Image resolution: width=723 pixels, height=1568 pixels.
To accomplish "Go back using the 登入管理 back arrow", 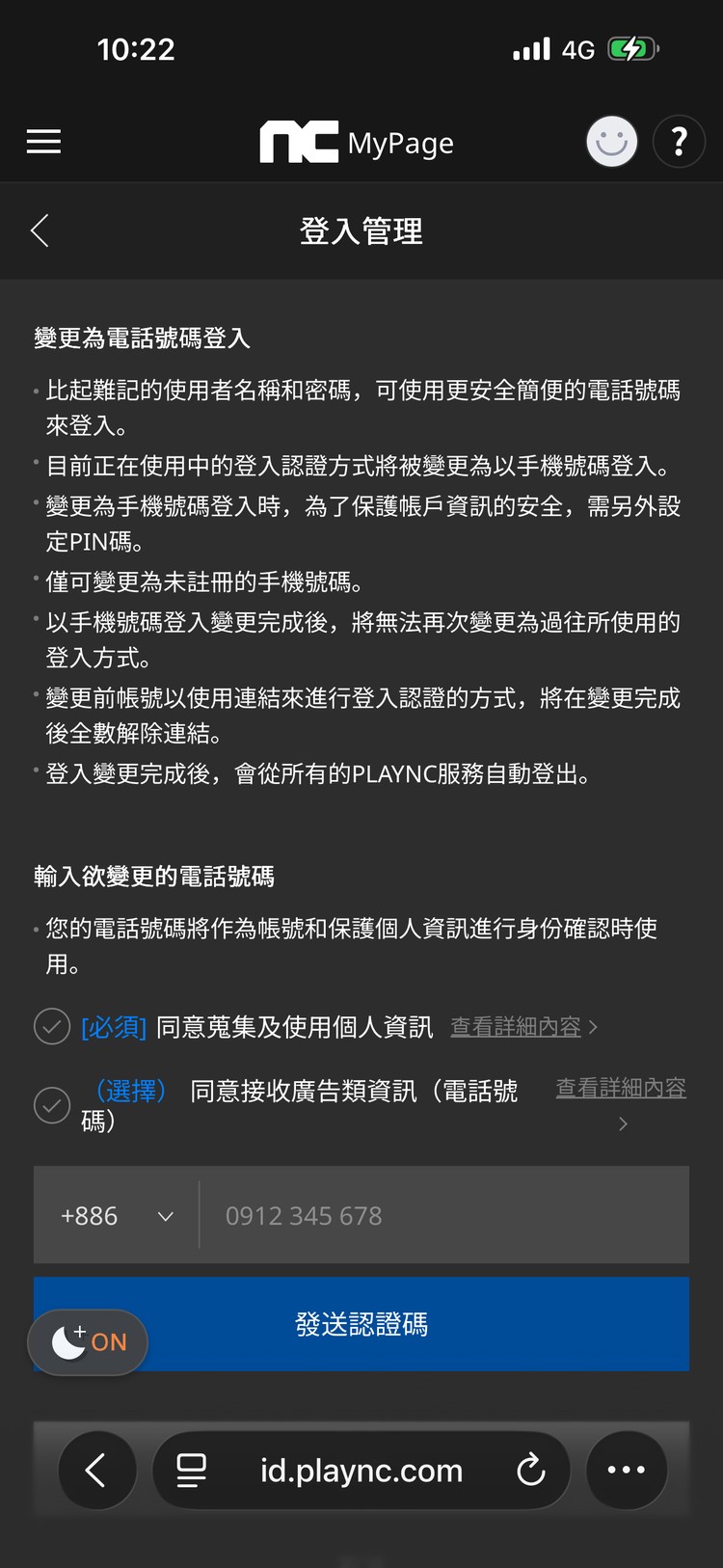I will (39, 231).
